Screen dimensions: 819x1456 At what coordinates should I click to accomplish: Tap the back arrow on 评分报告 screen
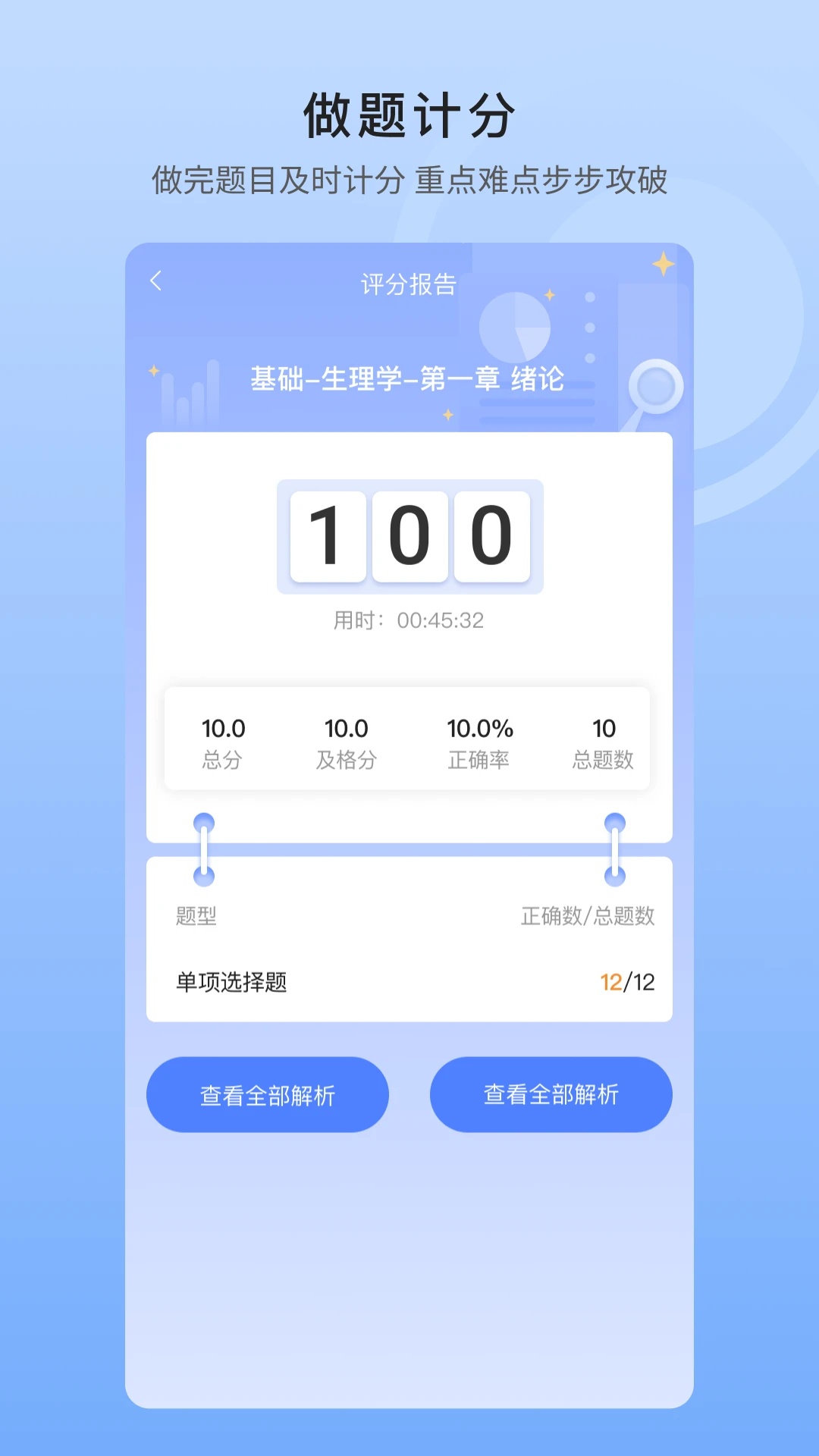pyautogui.click(x=157, y=281)
